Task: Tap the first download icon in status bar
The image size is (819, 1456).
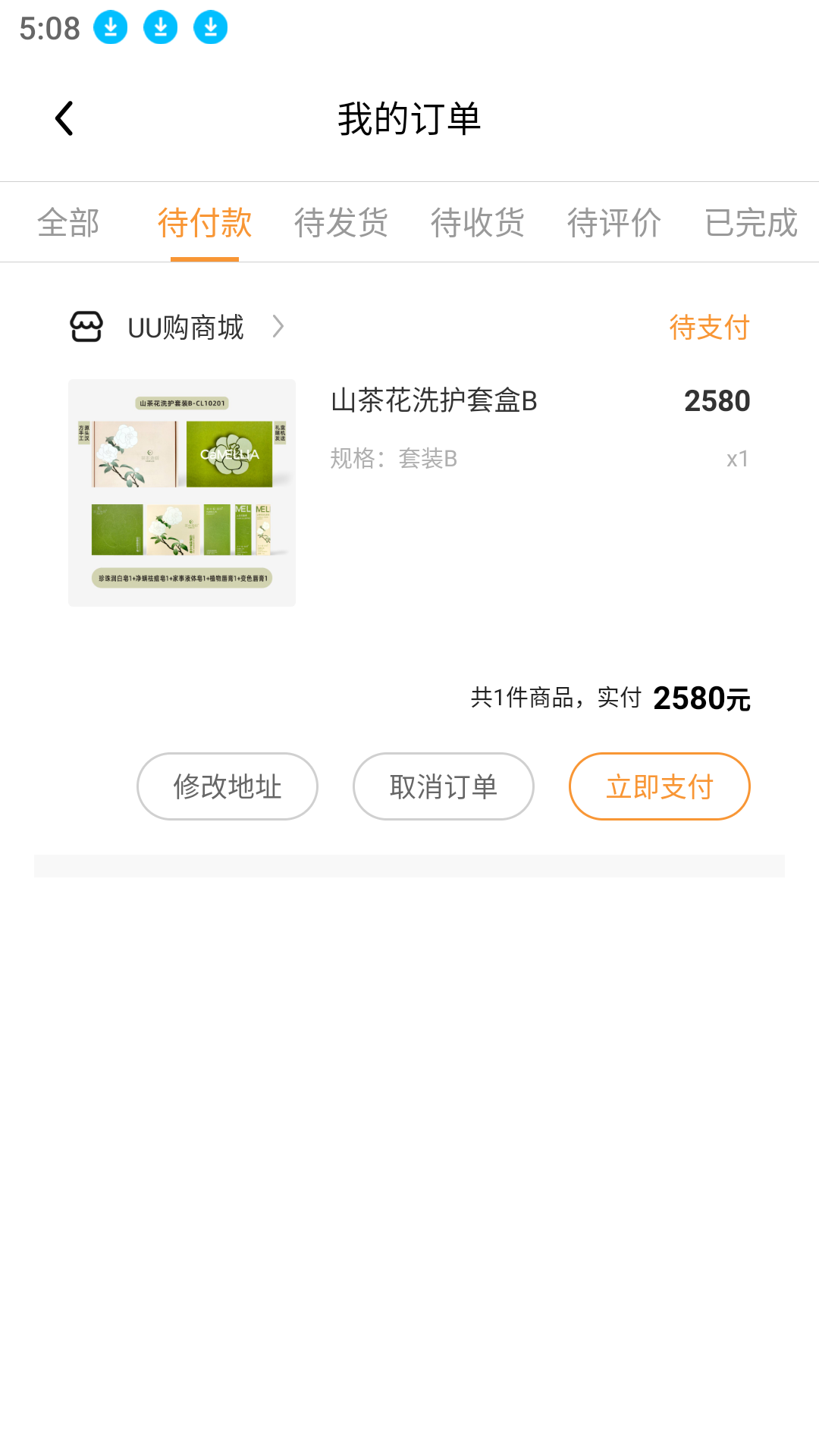Action: tap(109, 27)
